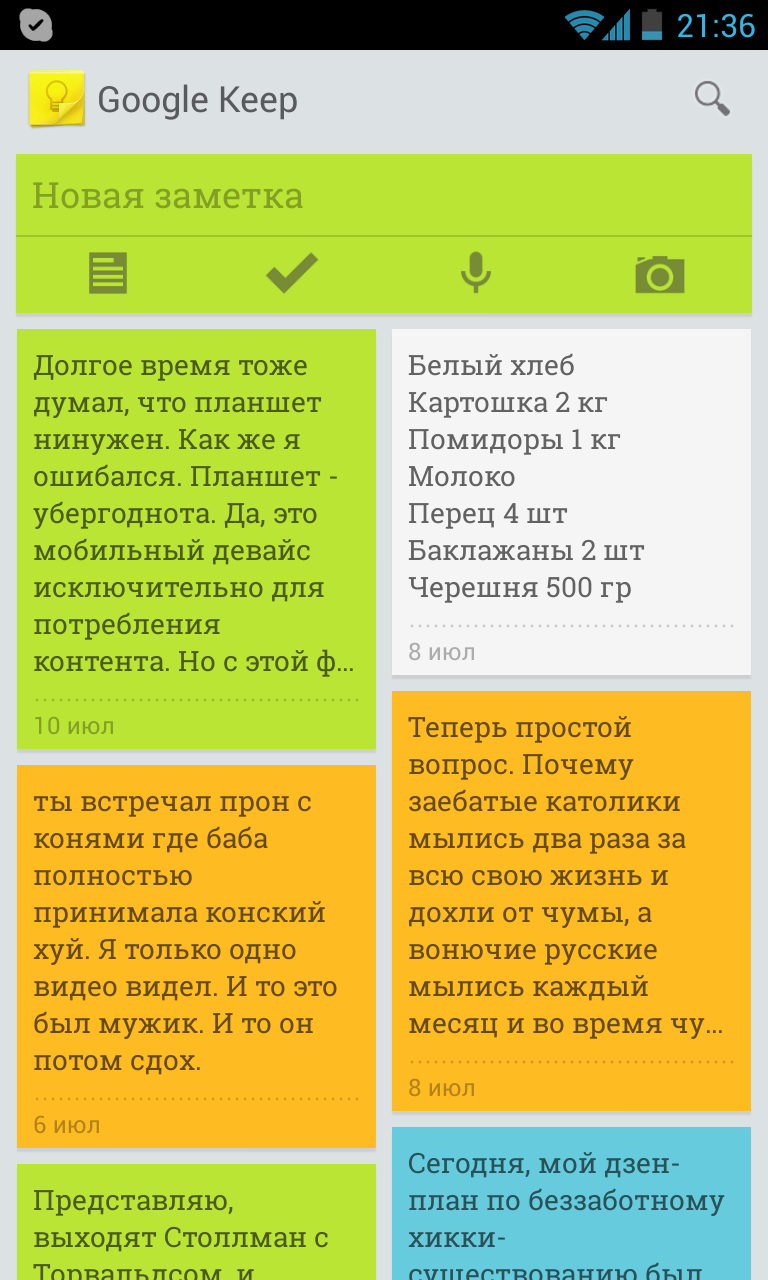Start a voice note with microphone
Screen dimensions: 768x1280
476,273
